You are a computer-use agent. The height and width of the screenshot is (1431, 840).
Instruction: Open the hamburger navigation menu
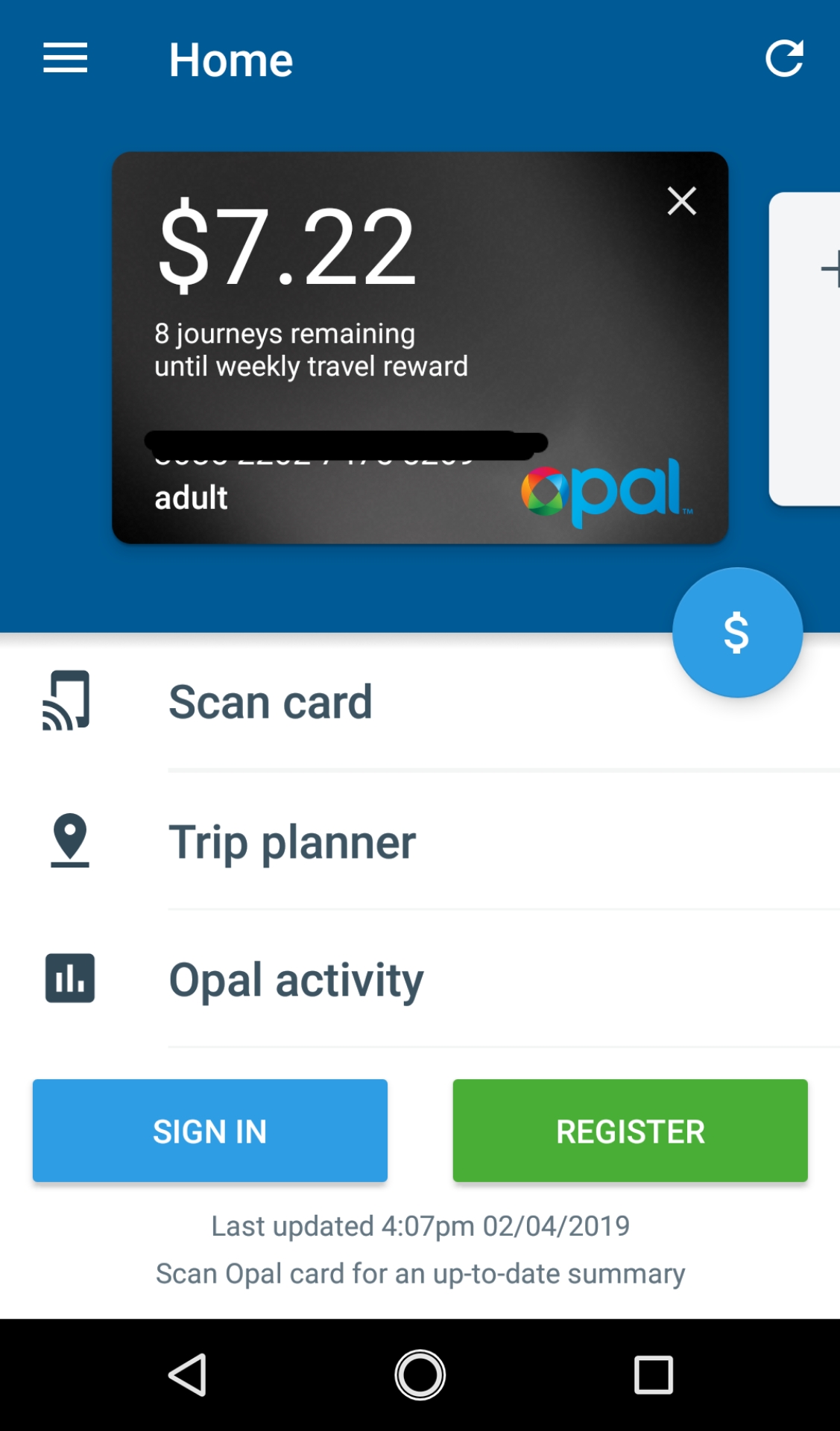(66, 58)
